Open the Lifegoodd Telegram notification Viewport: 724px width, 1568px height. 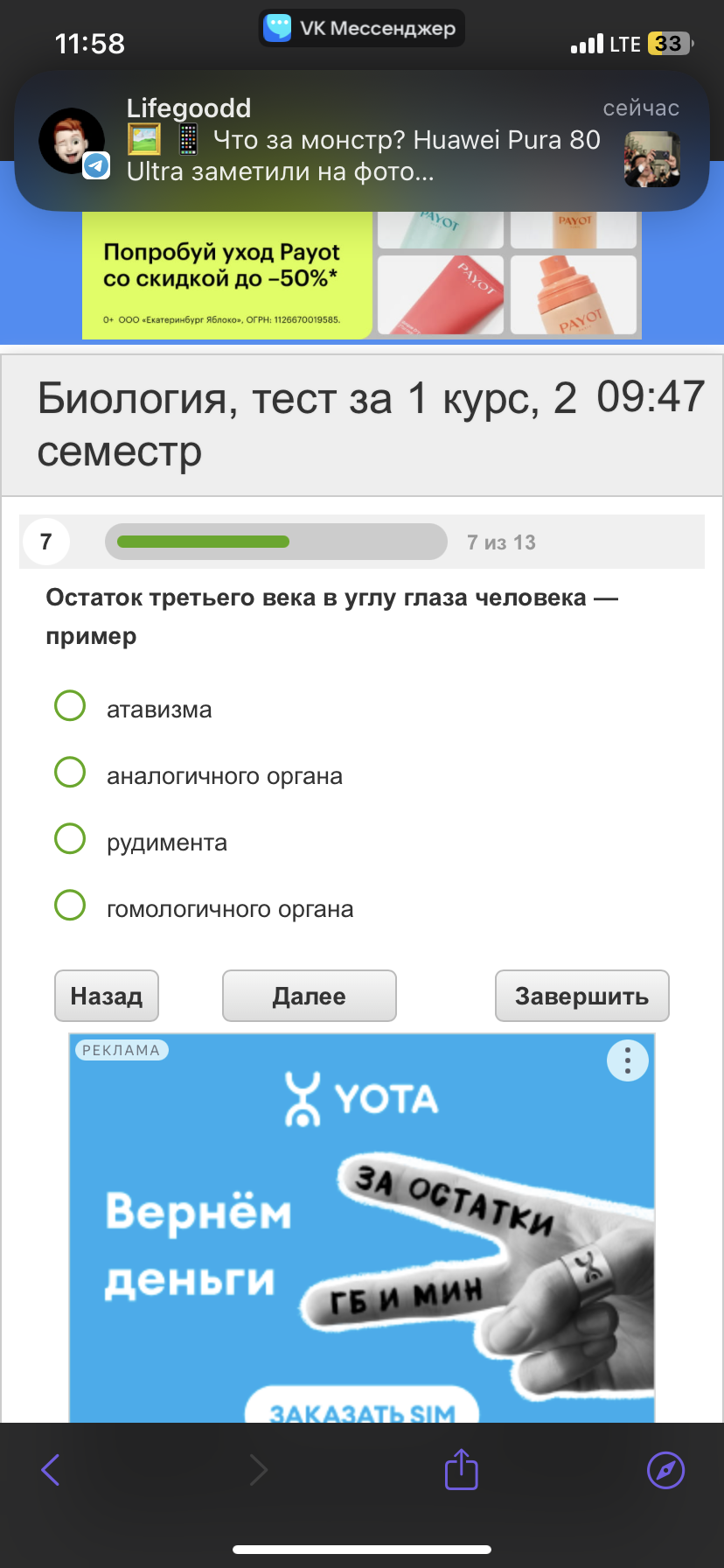point(362,141)
